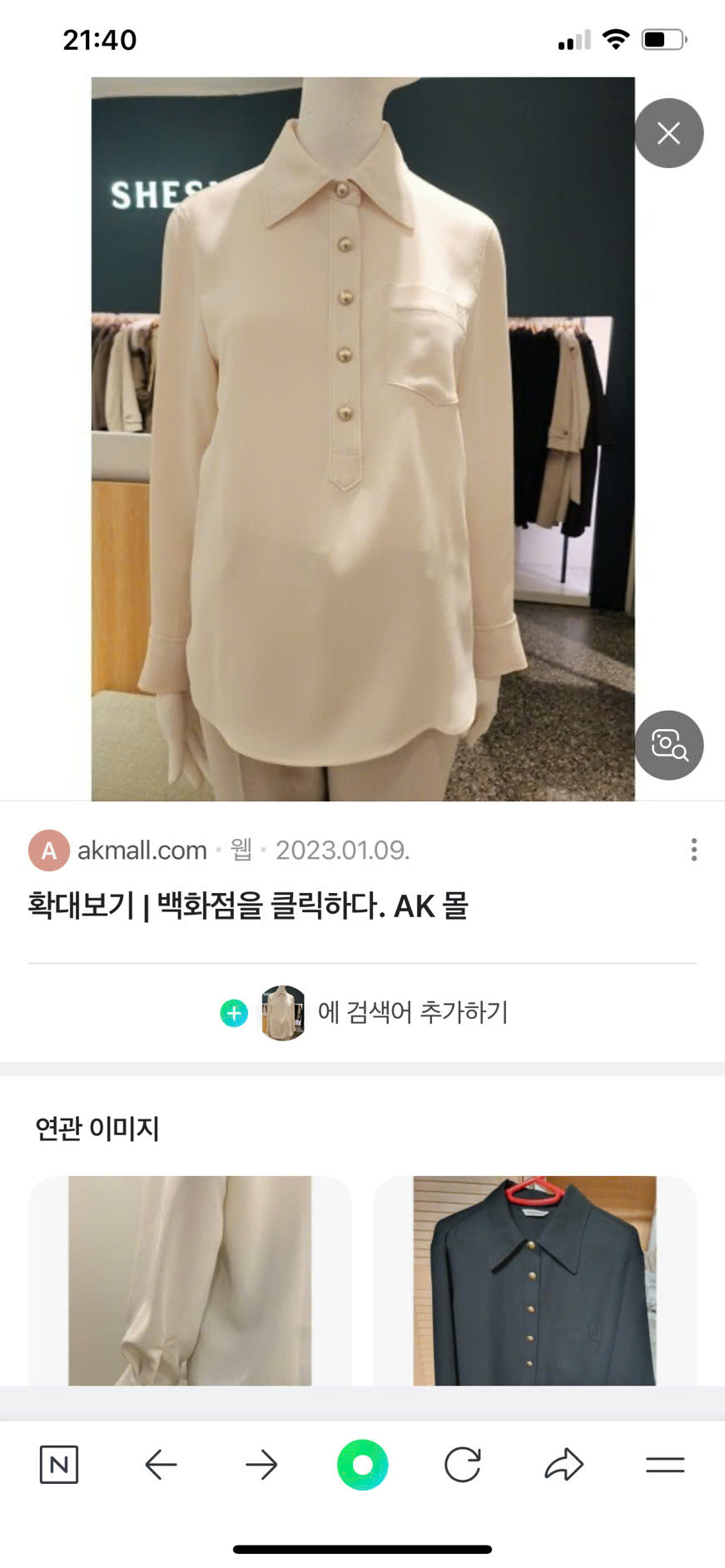Refresh the current page
Viewport: 725px width, 1568px height.
coord(463,1466)
